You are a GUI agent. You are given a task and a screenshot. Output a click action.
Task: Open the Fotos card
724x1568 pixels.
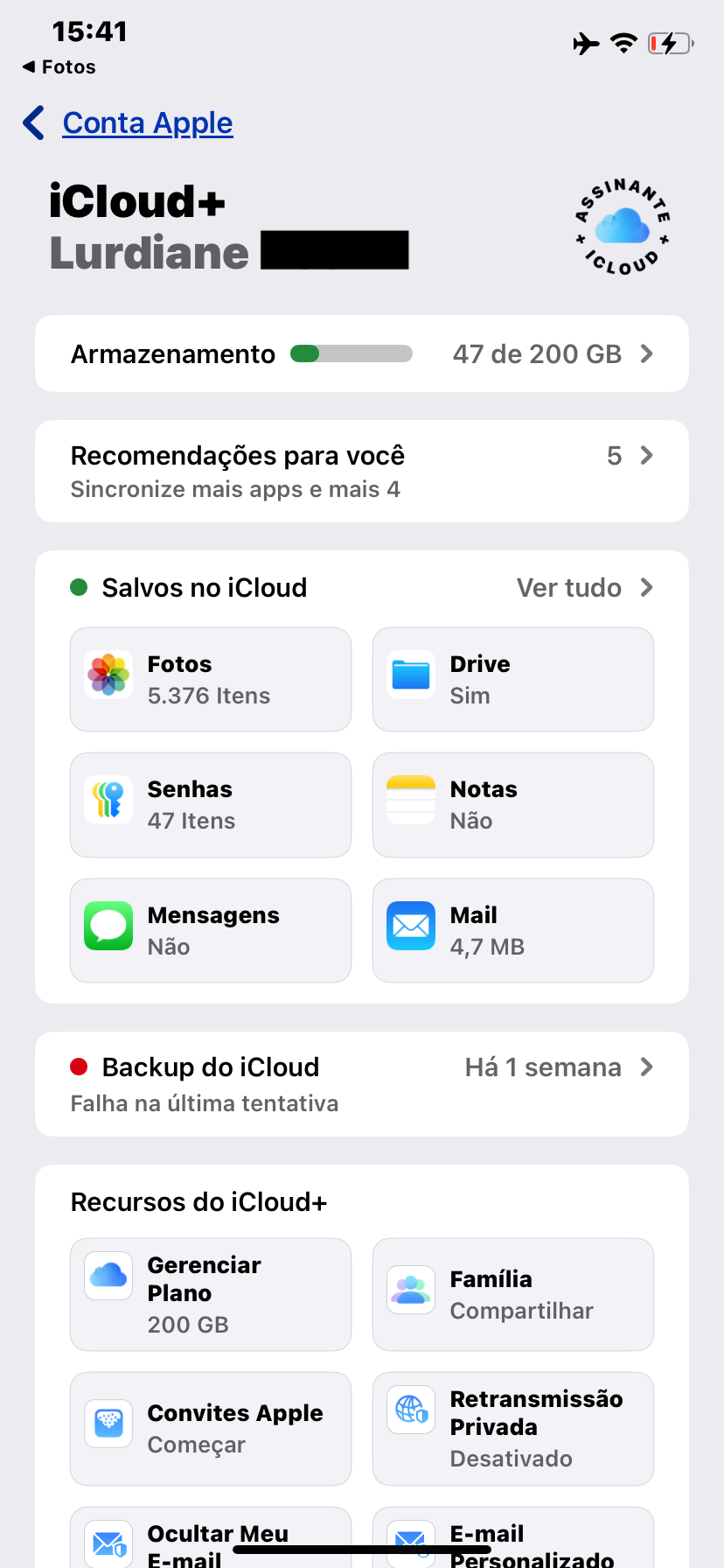211,680
